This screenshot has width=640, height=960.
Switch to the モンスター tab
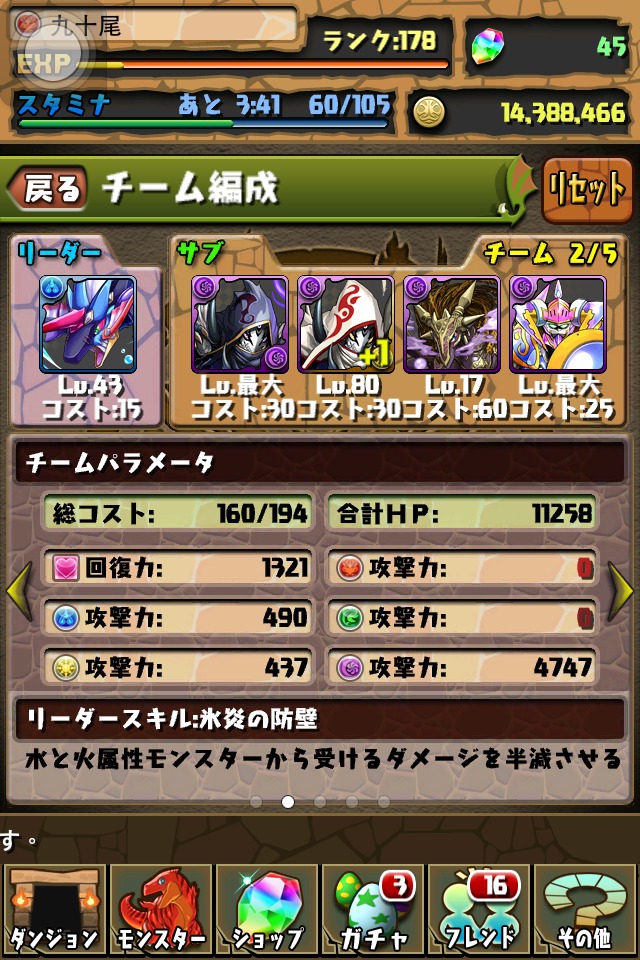pos(160,908)
